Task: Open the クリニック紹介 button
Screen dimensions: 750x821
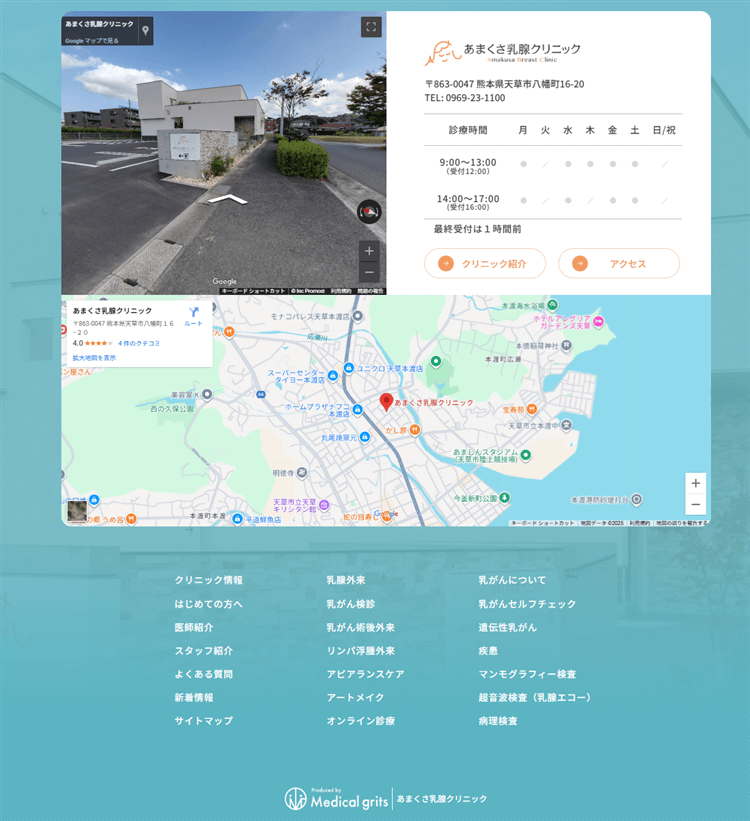Action: [485, 264]
